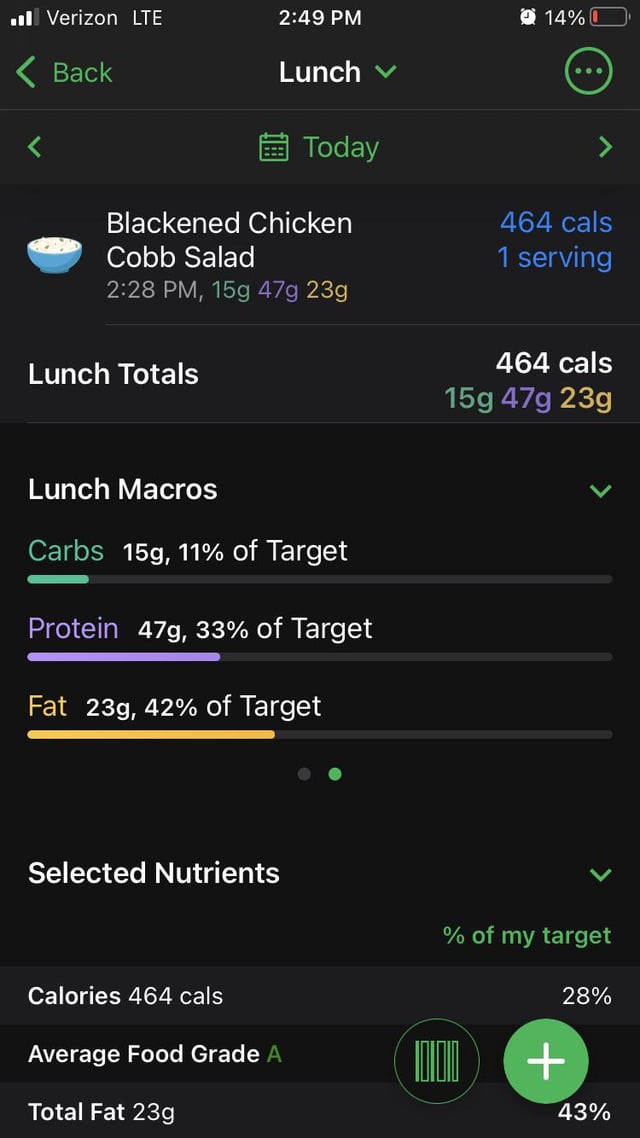This screenshot has height=1138, width=640.
Task: Collapse the Selected Nutrients section
Action: pyautogui.click(x=600, y=874)
